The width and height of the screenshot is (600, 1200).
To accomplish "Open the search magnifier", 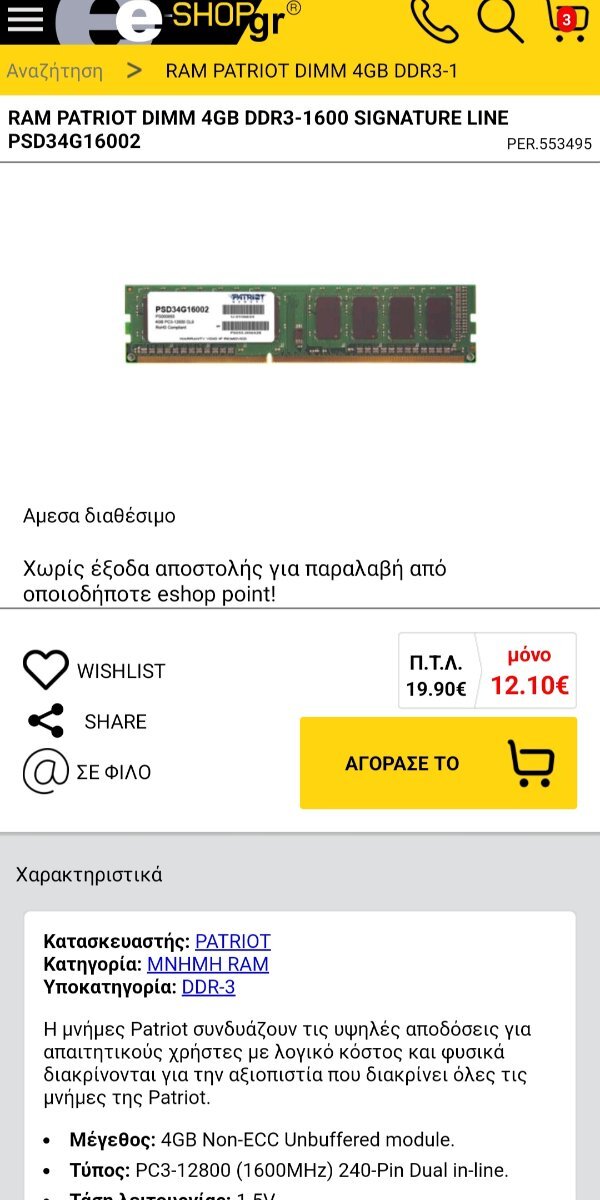I will pos(500,20).
